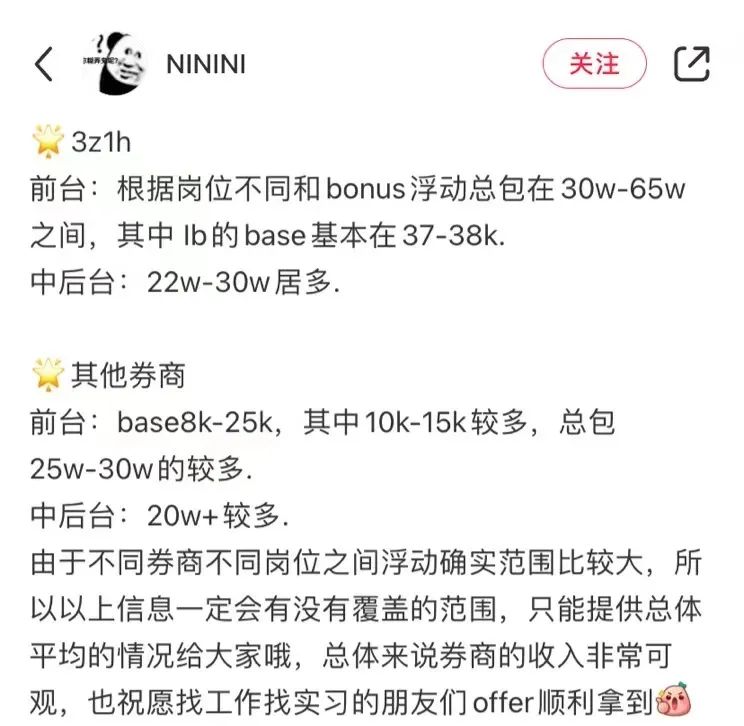Share this post
Viewport: 744px width, 726px height.
(692, 64)
